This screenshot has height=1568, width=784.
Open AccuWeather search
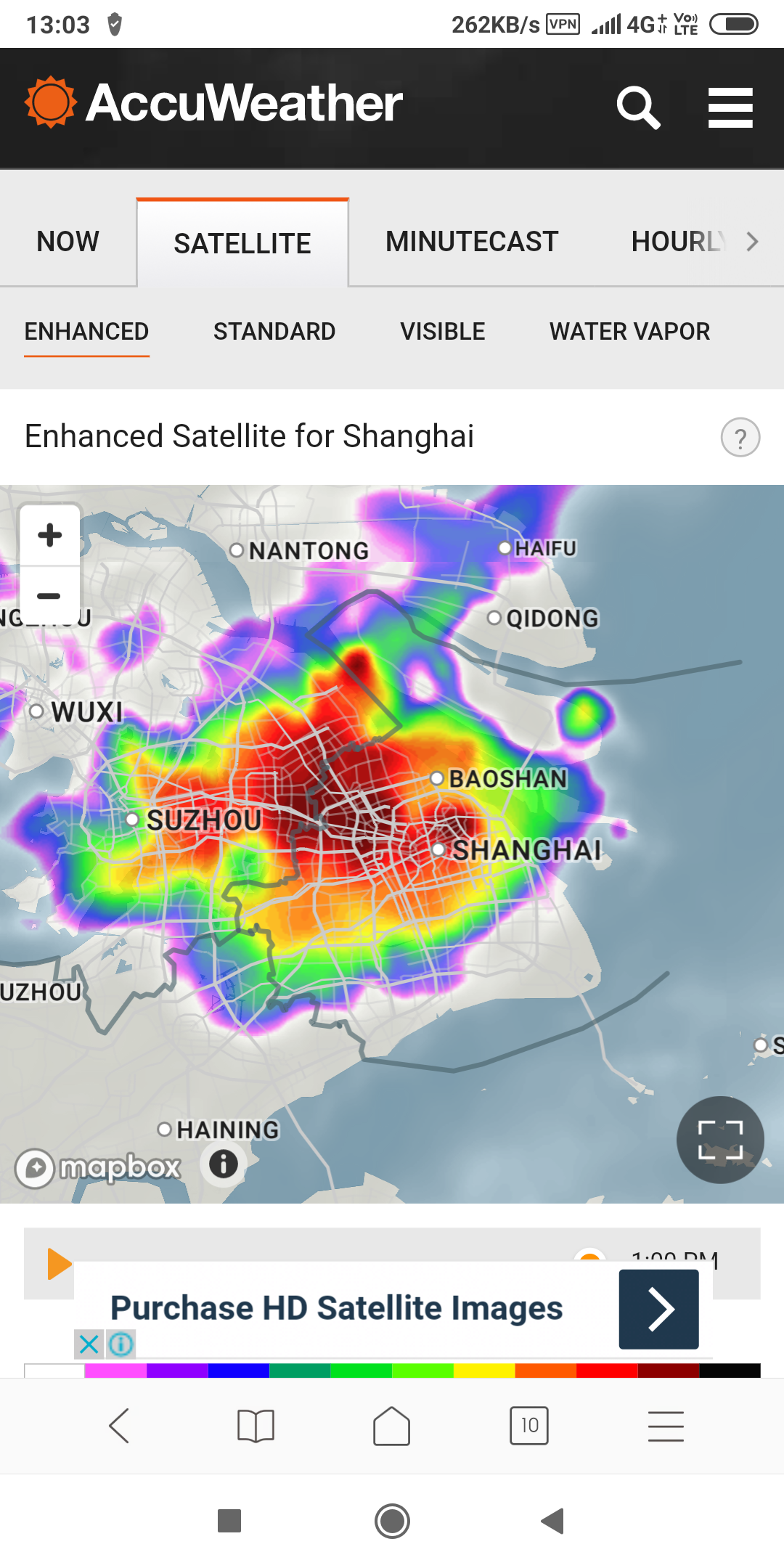(638, 107)
